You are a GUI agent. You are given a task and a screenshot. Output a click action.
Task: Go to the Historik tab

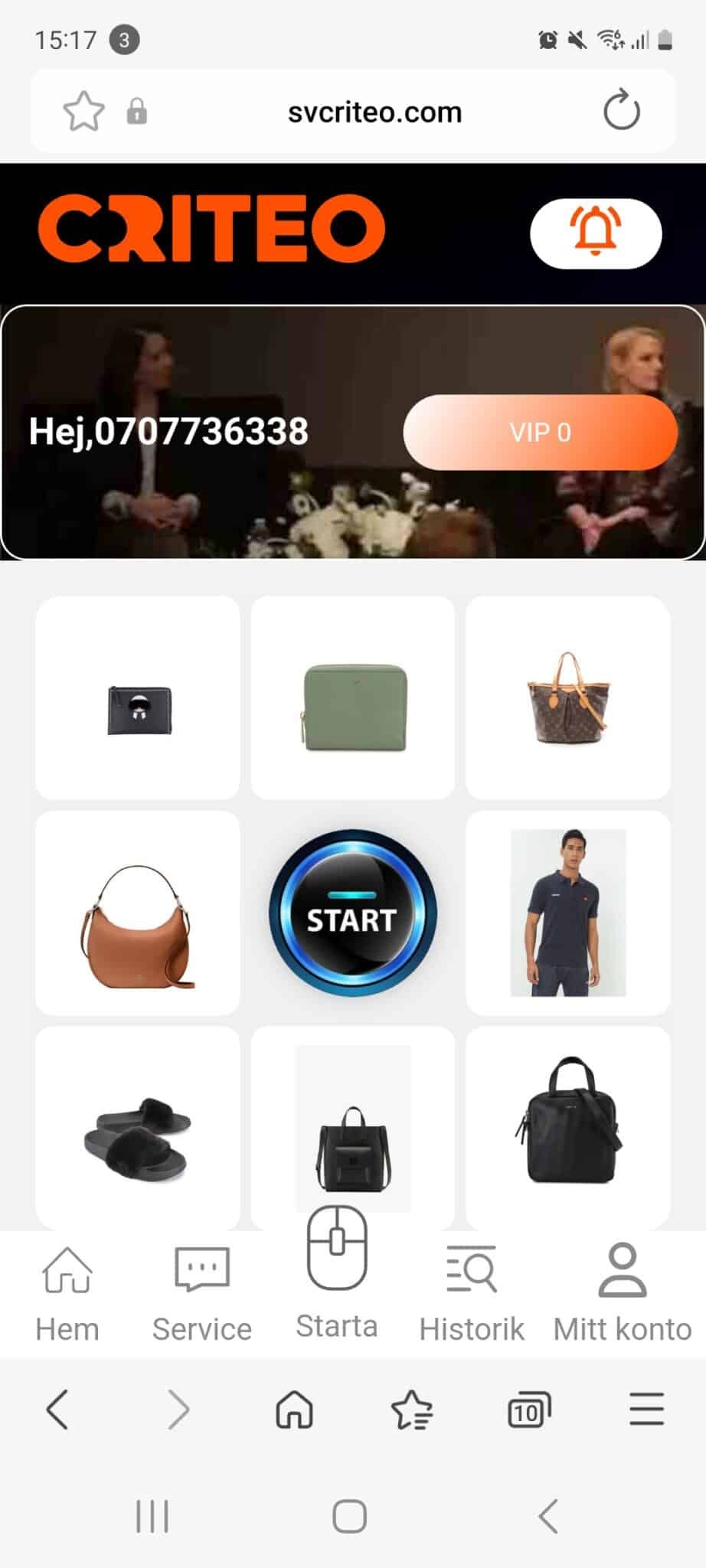click(x=472, y=1293)
